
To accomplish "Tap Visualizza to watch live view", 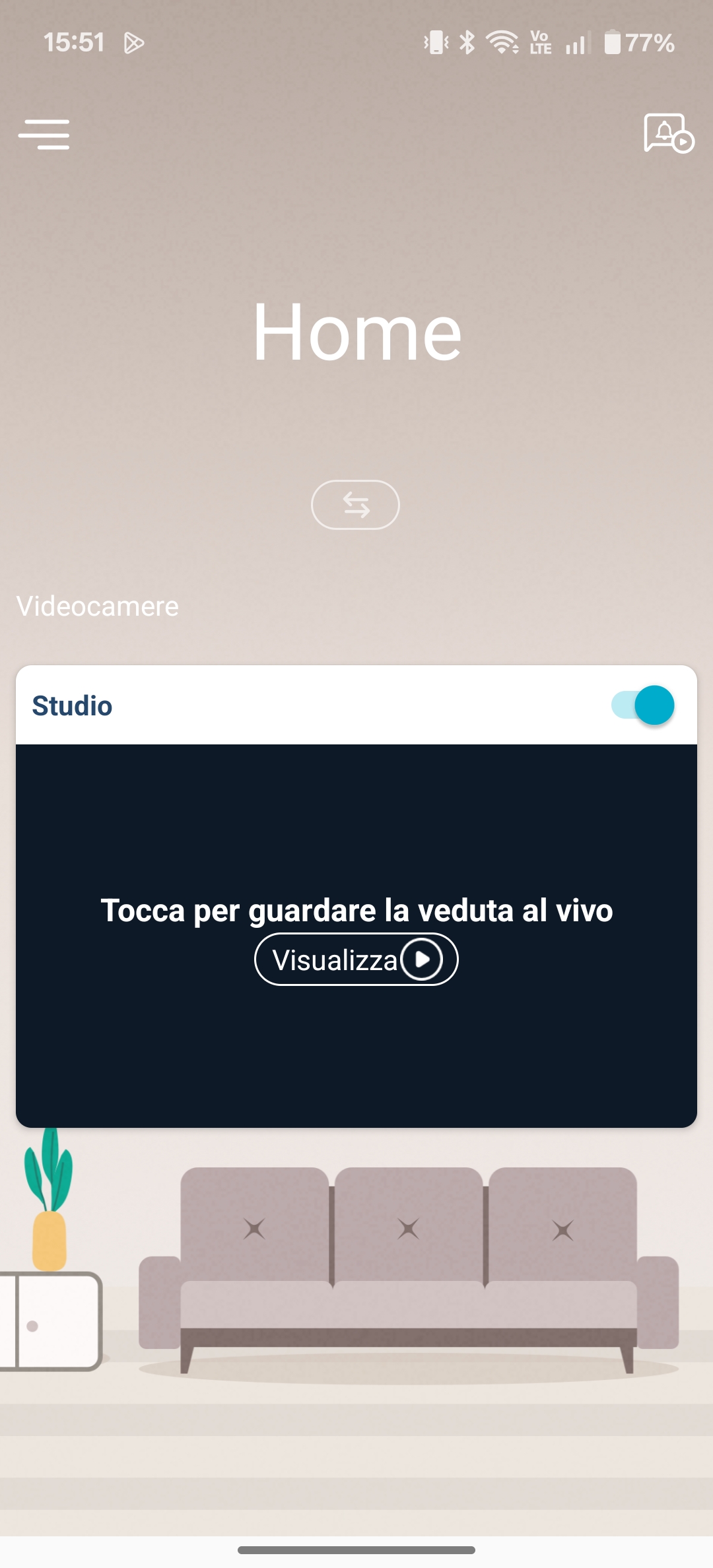I will (x=356, y=960).
